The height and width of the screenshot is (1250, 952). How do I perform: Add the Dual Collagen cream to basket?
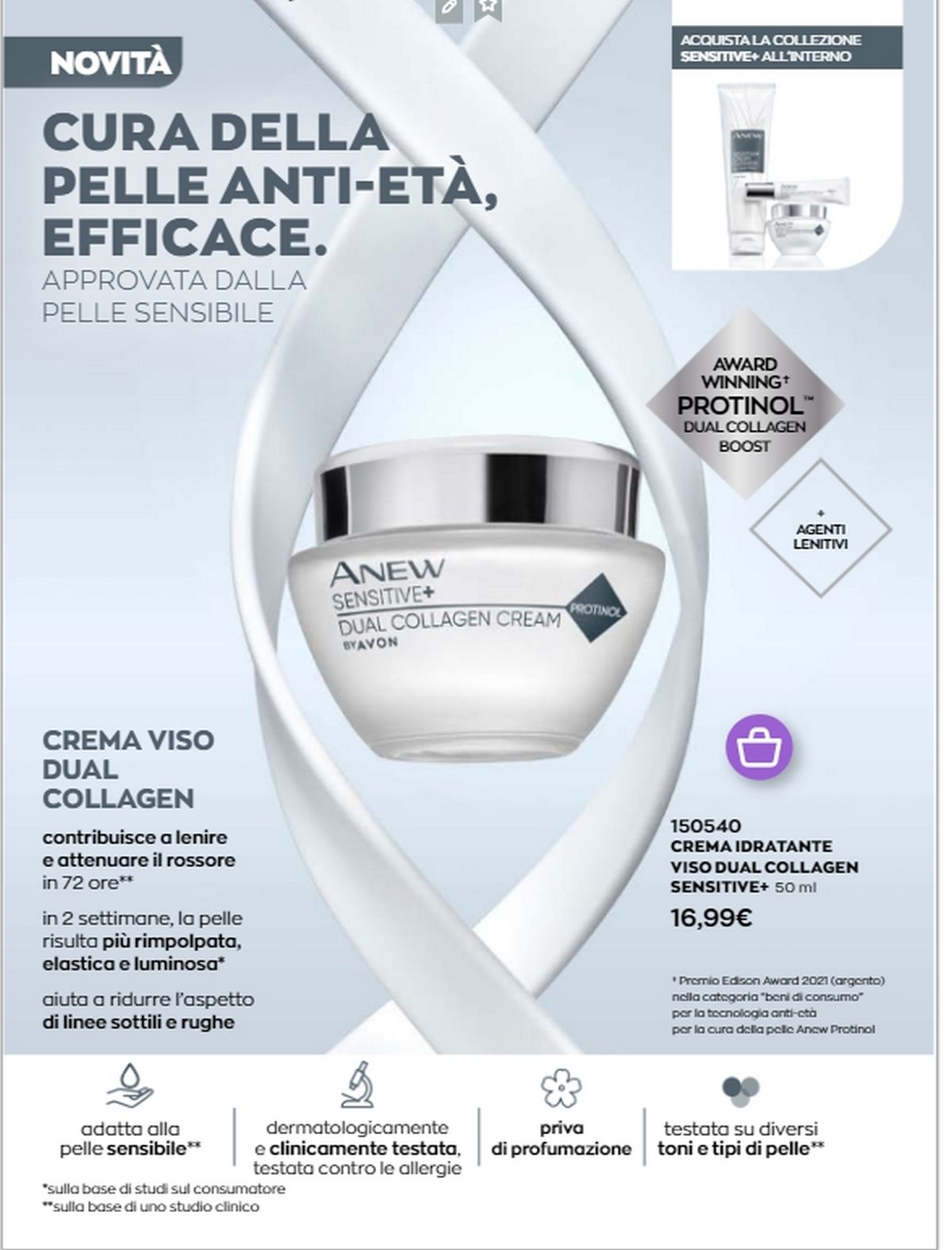(759, 747)
